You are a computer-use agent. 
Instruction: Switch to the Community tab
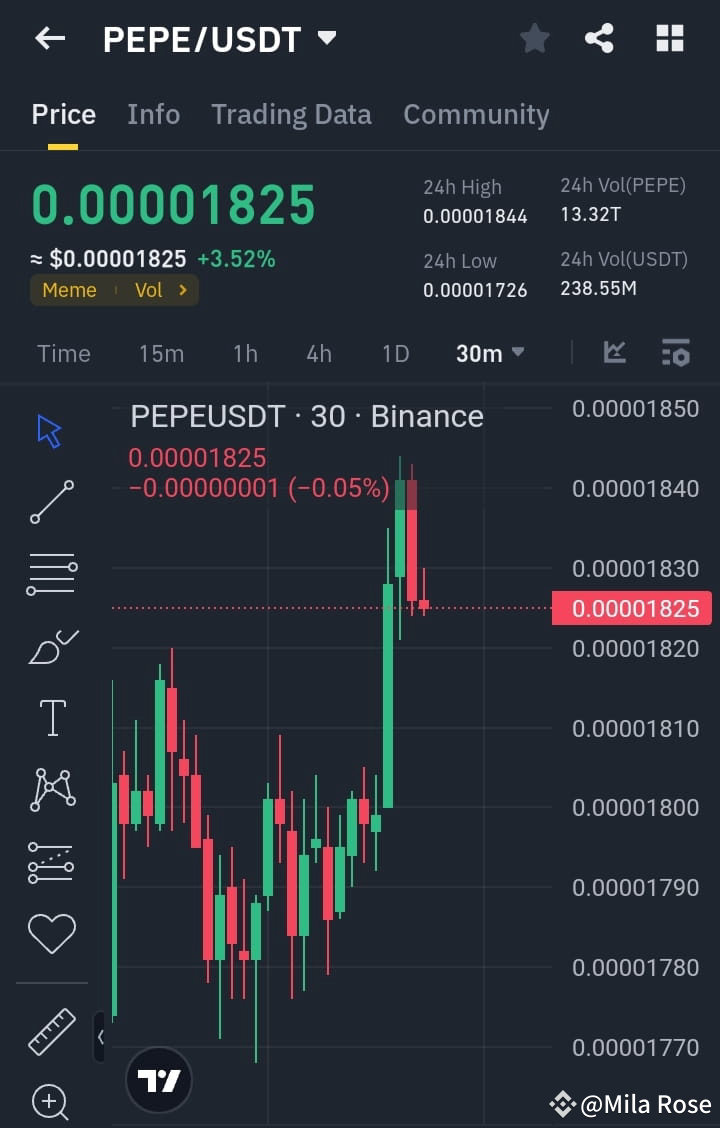[x=476, y=114]
